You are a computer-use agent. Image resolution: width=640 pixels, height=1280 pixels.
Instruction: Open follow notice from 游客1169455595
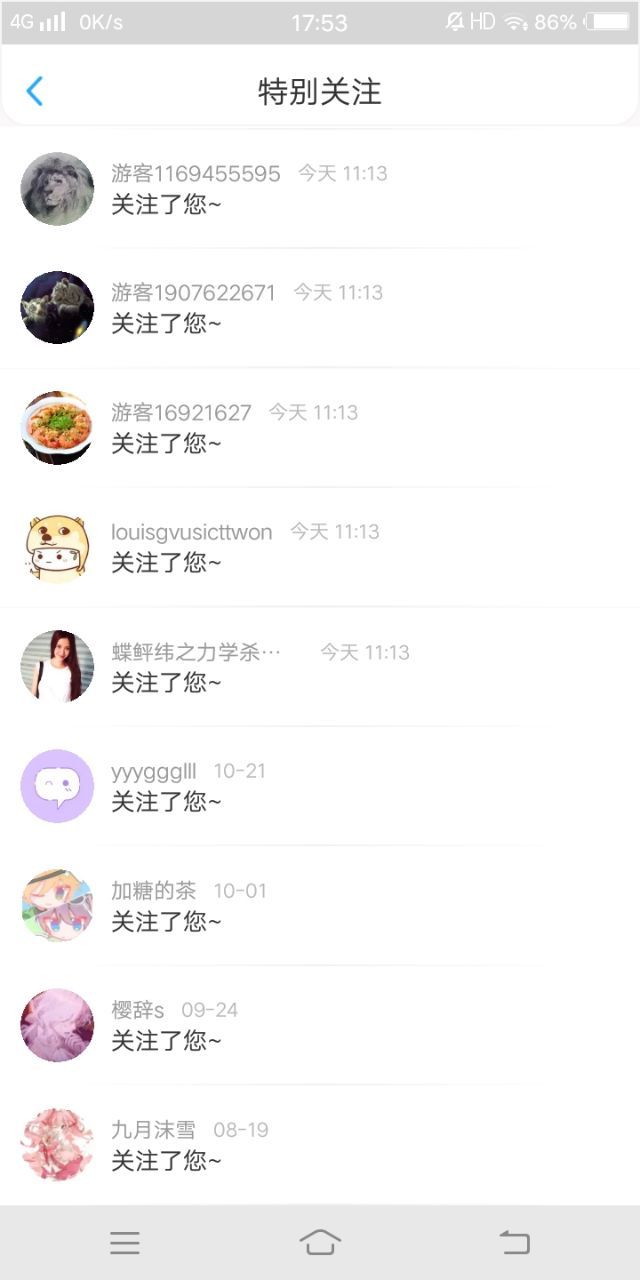[320, 189]
